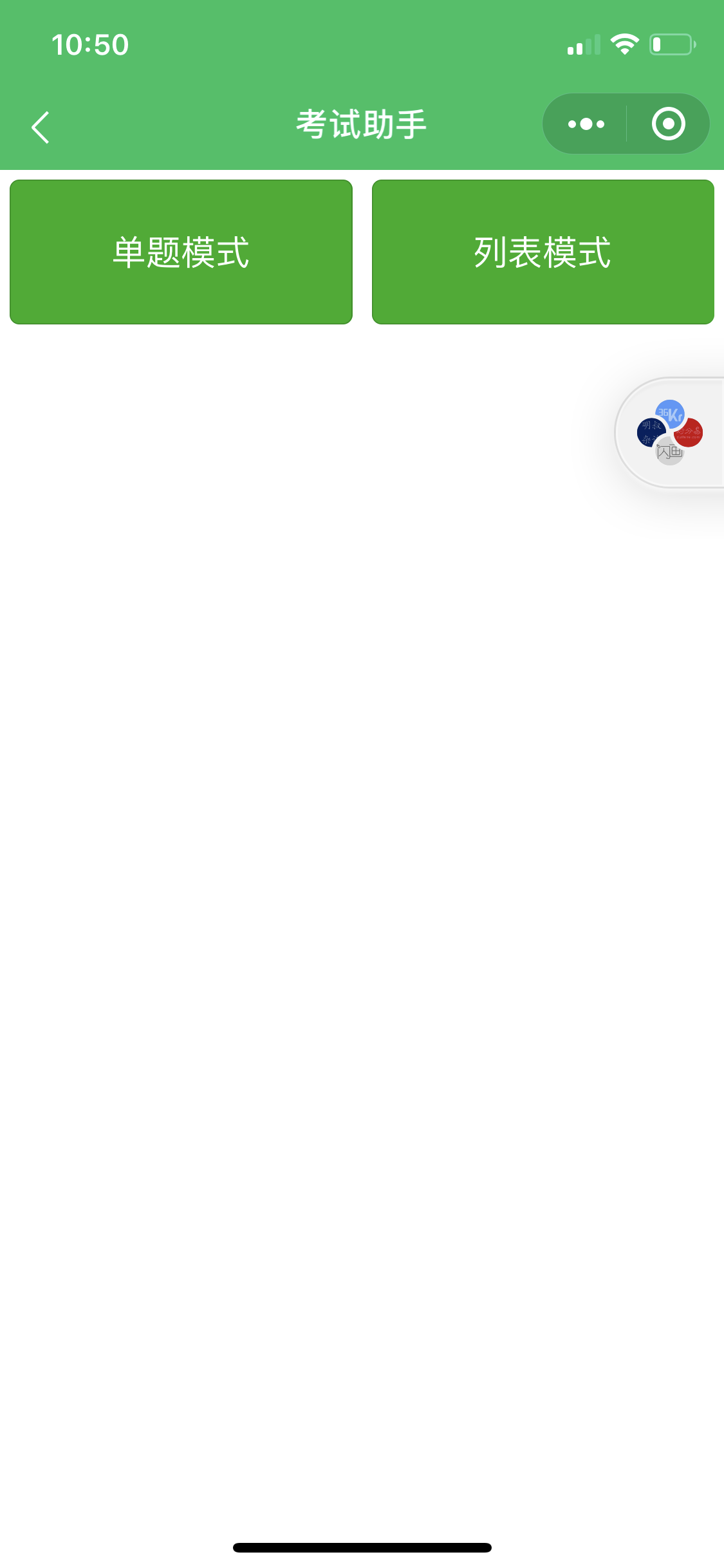Open the floating recent mini programs bubble
This screenshot has height=1568, width=724.
tap(669, 433)
